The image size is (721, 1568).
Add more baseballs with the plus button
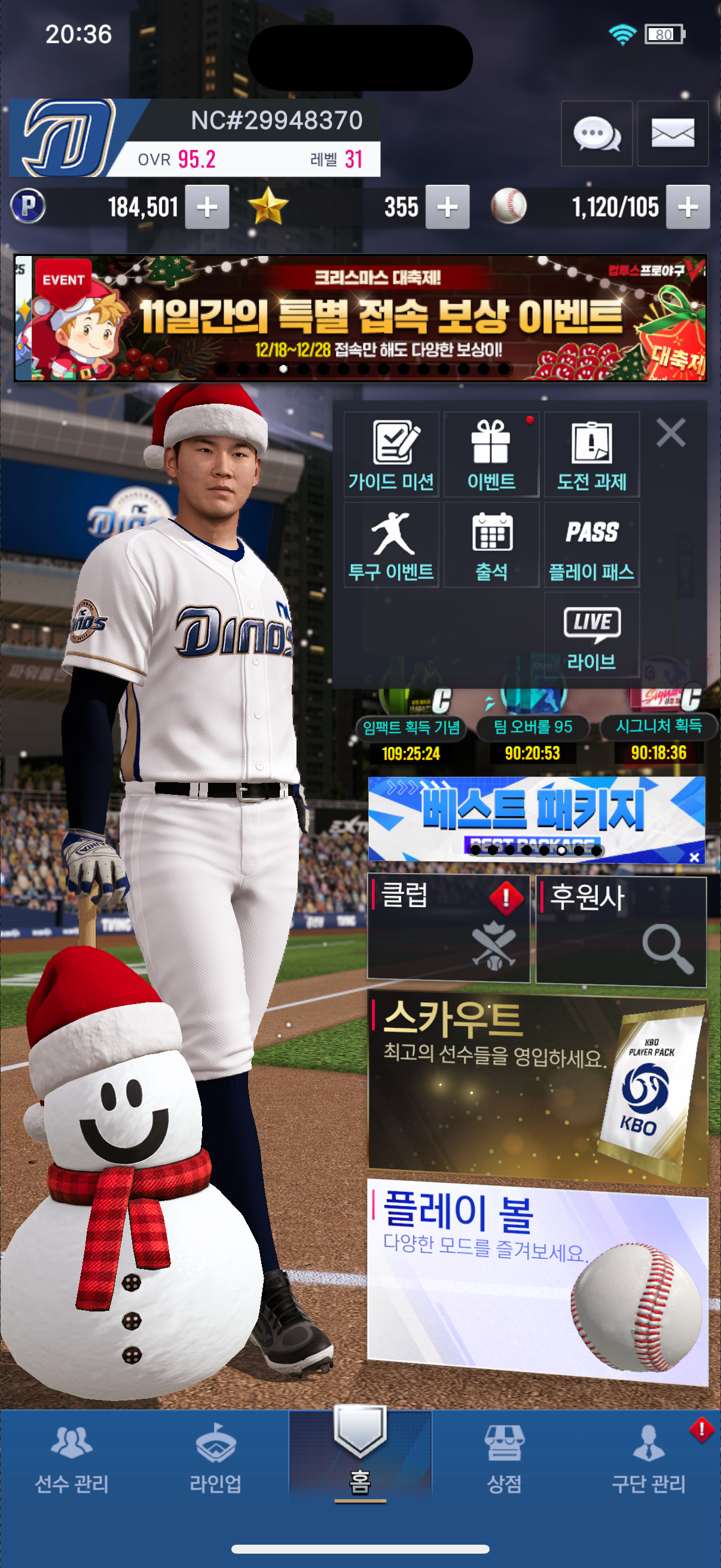pyautogui.click(x=688, y=207)
